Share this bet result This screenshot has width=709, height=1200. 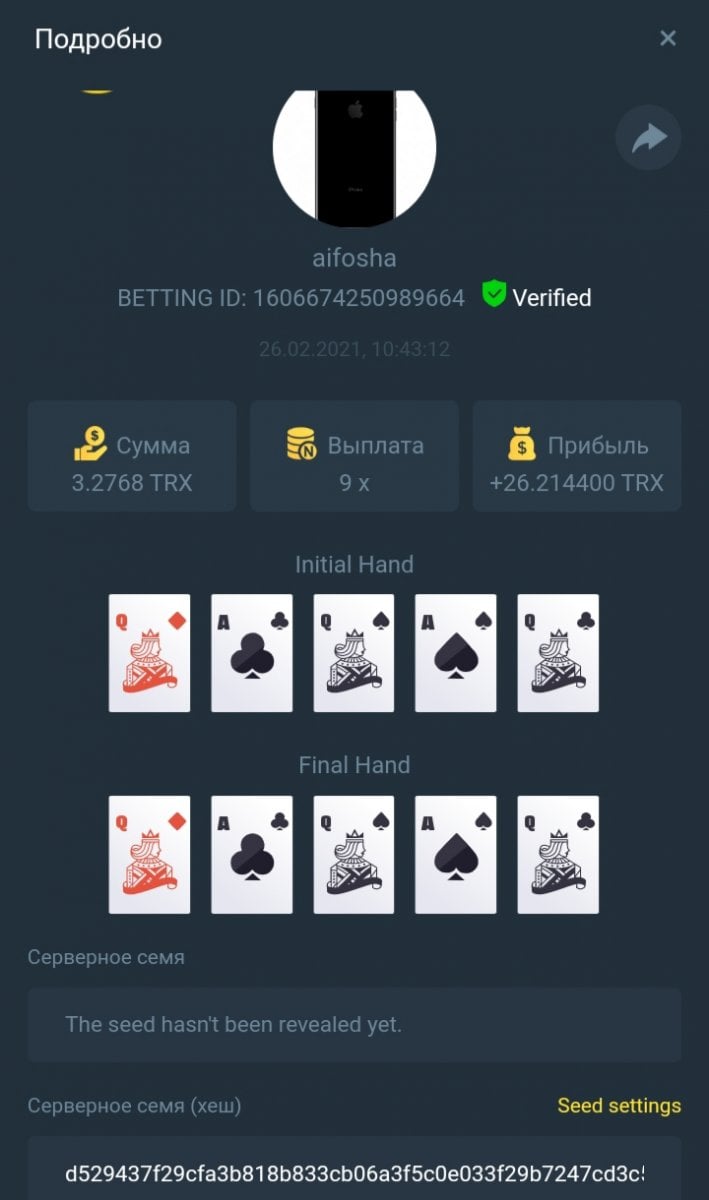(648, 138)
